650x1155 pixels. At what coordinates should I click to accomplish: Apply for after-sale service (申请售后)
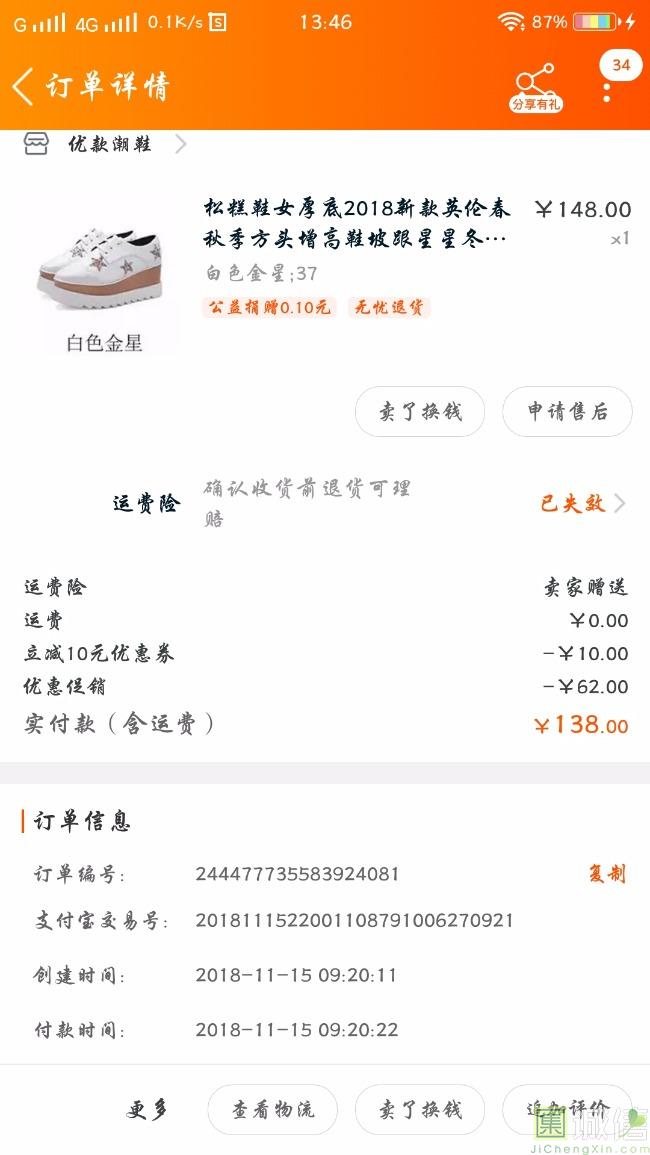tap(567, 412)
